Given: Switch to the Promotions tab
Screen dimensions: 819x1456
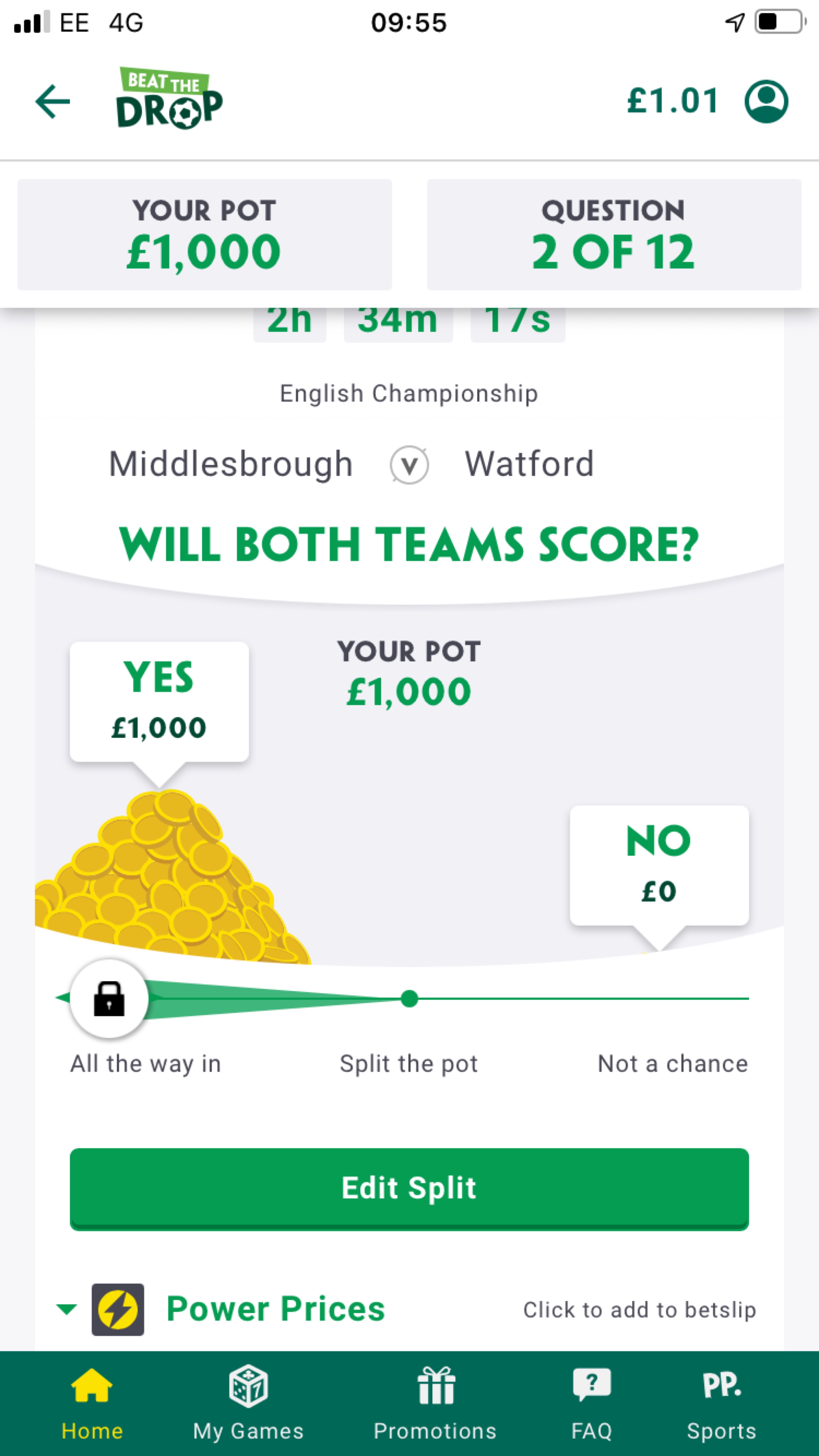Looking at the screenshot, I should [435, 1403].
